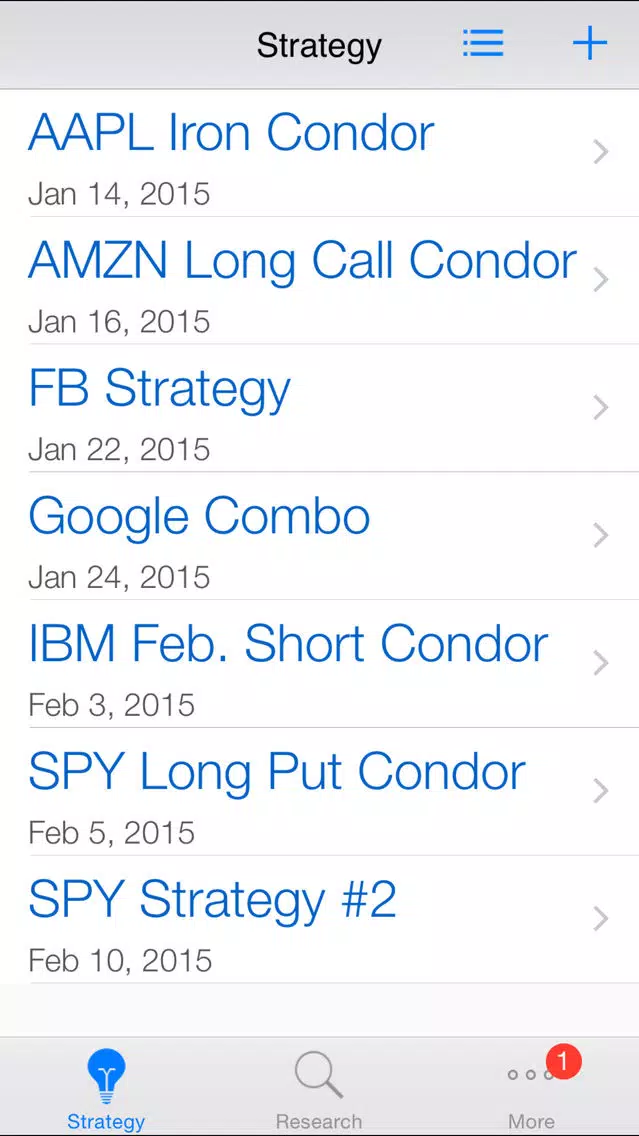Select SPY Long Put Condor
Screen dimensions: 639x1136
coord(320,791)
